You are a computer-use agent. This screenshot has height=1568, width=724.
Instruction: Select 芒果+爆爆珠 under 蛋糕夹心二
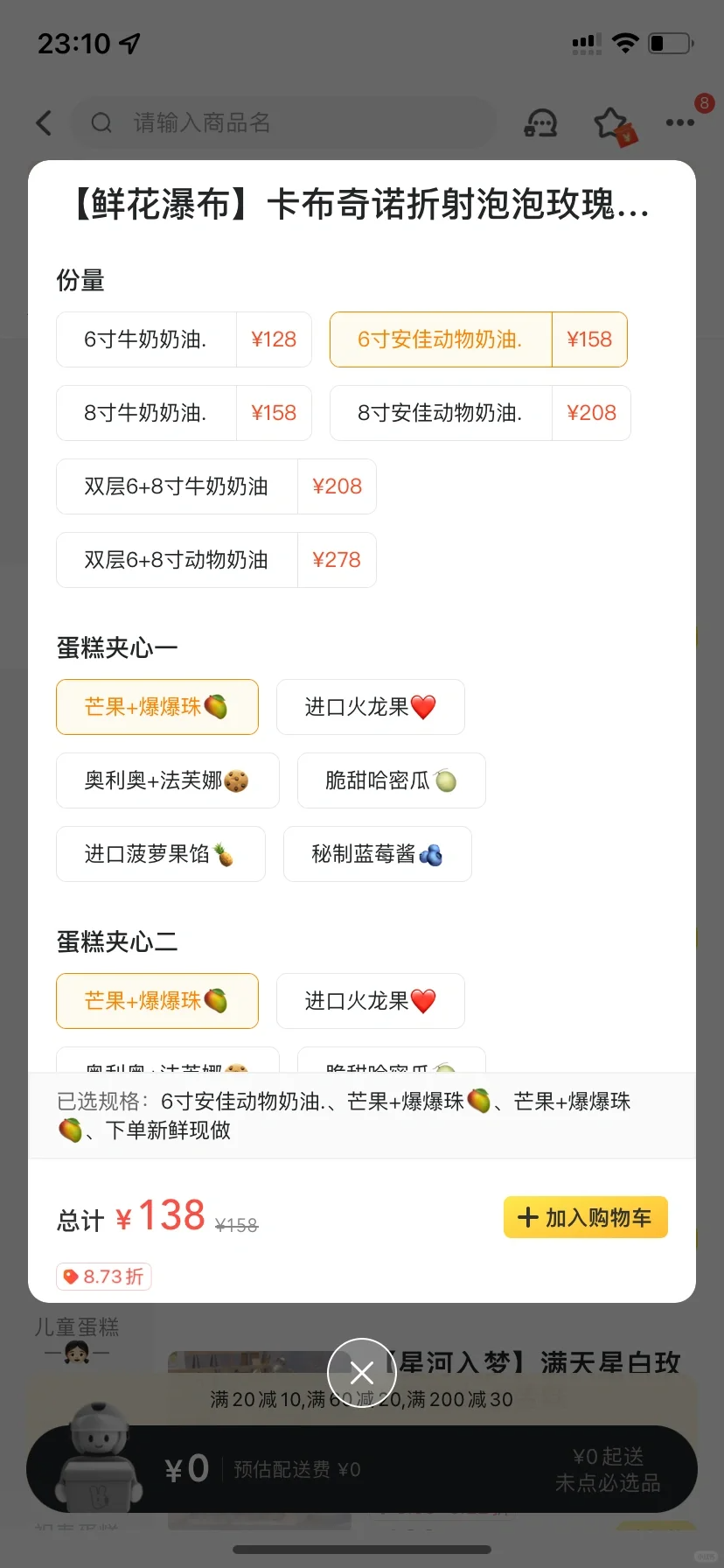157,1001
